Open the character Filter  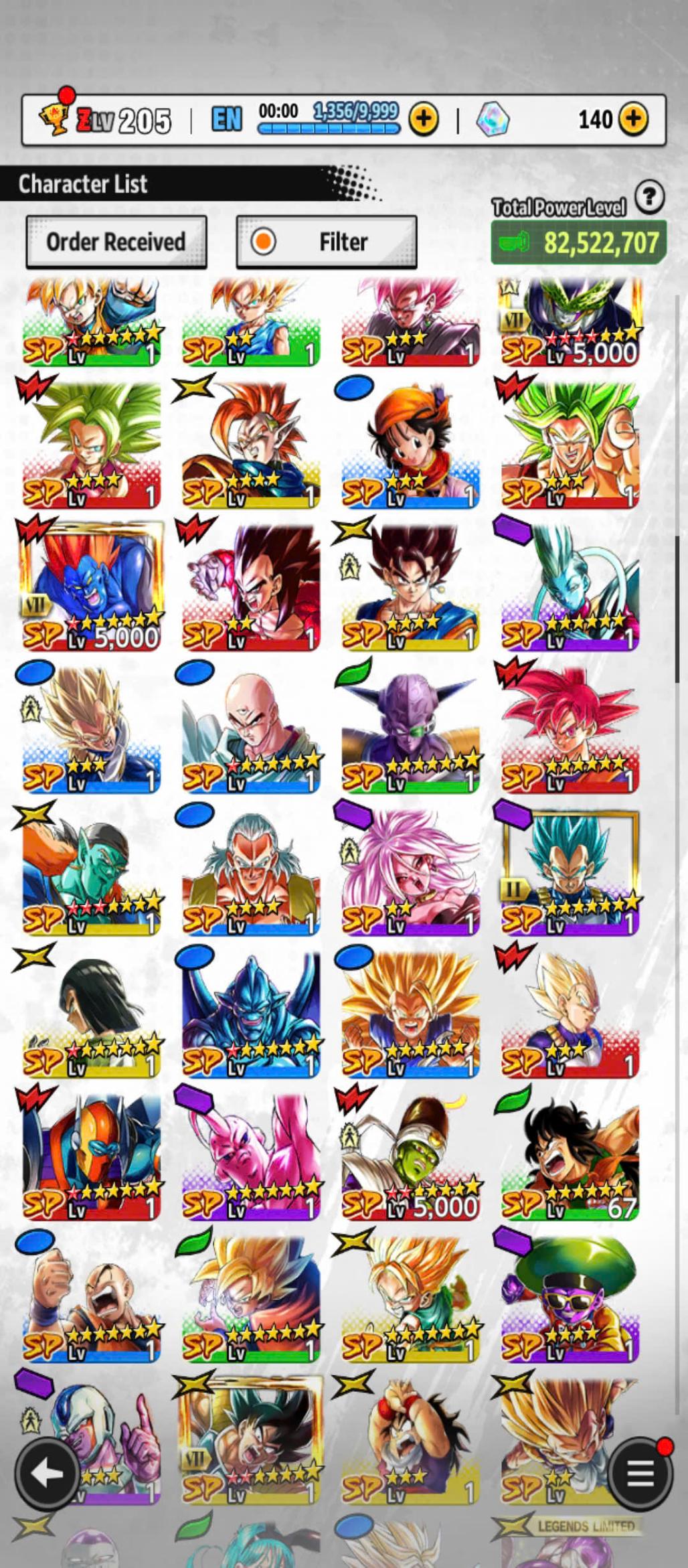click(x=327, y=242)
